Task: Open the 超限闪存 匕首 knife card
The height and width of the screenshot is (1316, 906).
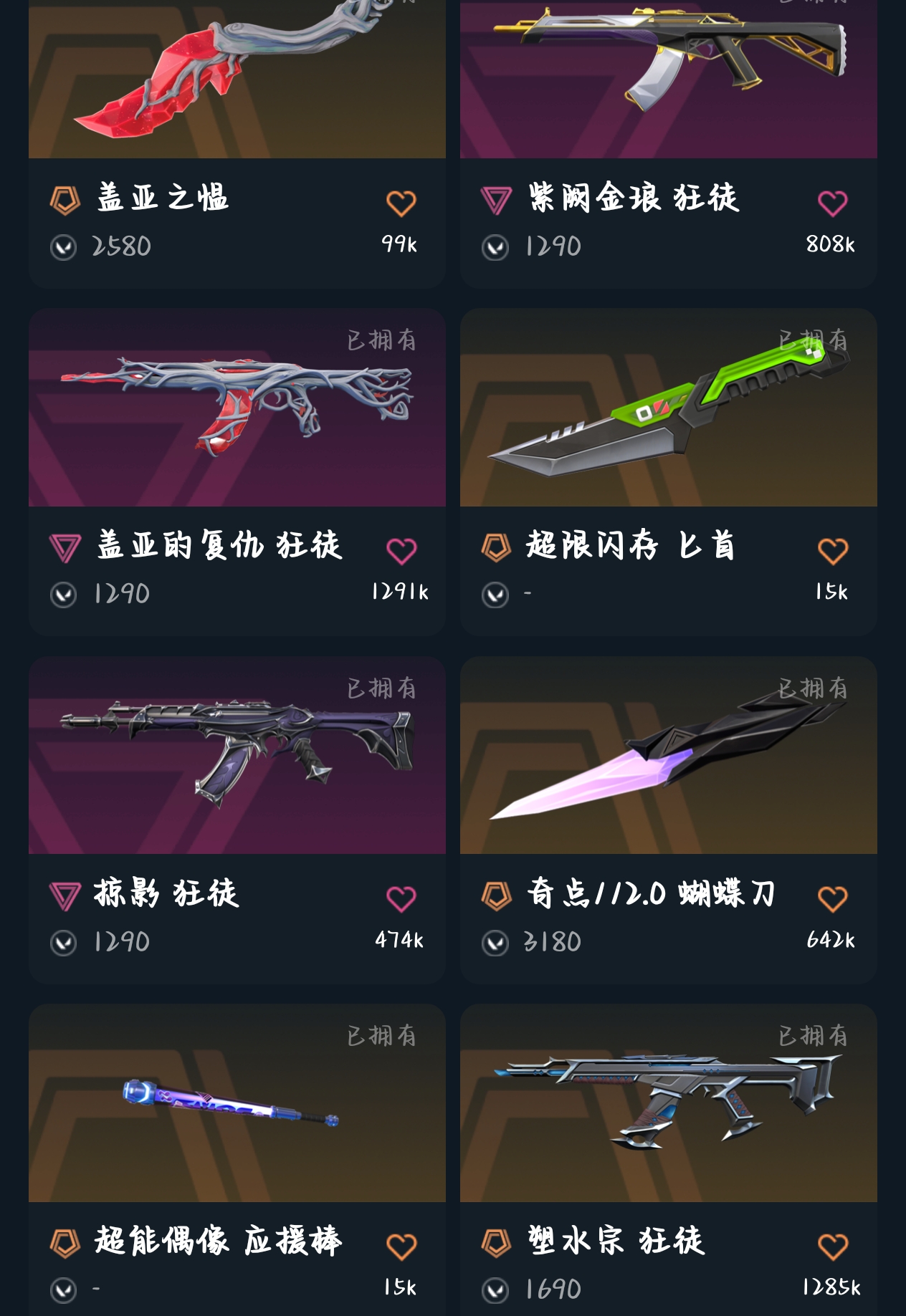Action: 668,408
